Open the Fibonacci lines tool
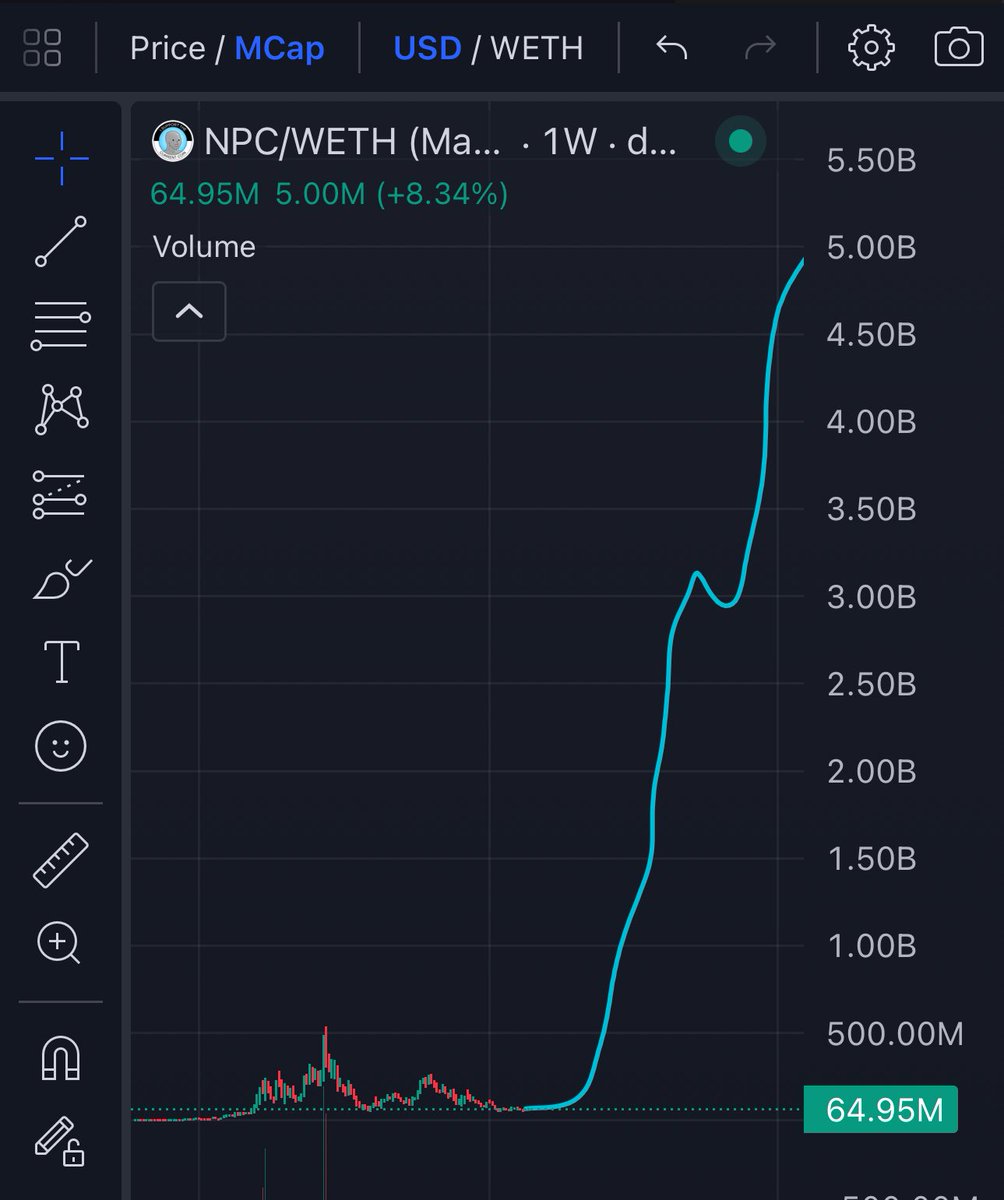Viewport: 1004px width, 1200px height. tap(61, 325)
